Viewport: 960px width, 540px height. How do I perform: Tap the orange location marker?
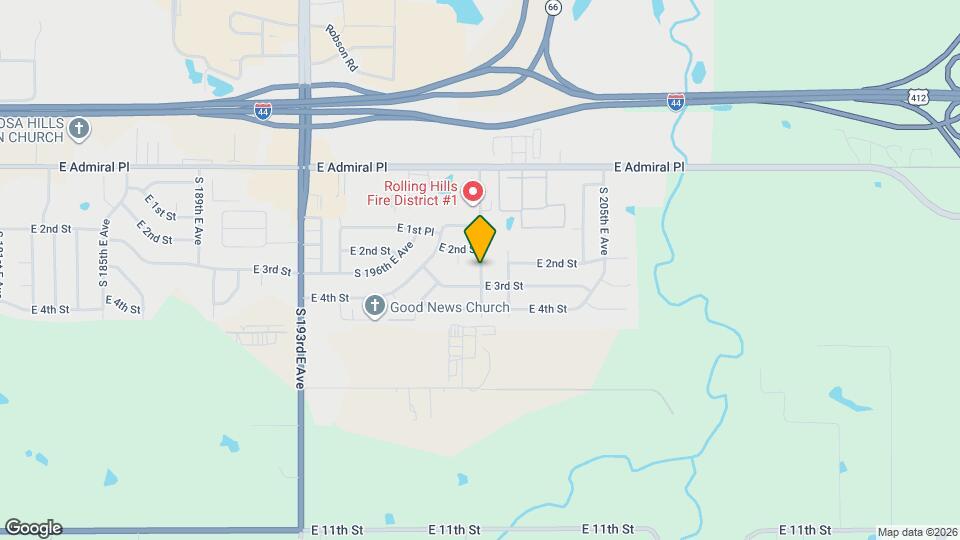480,238
